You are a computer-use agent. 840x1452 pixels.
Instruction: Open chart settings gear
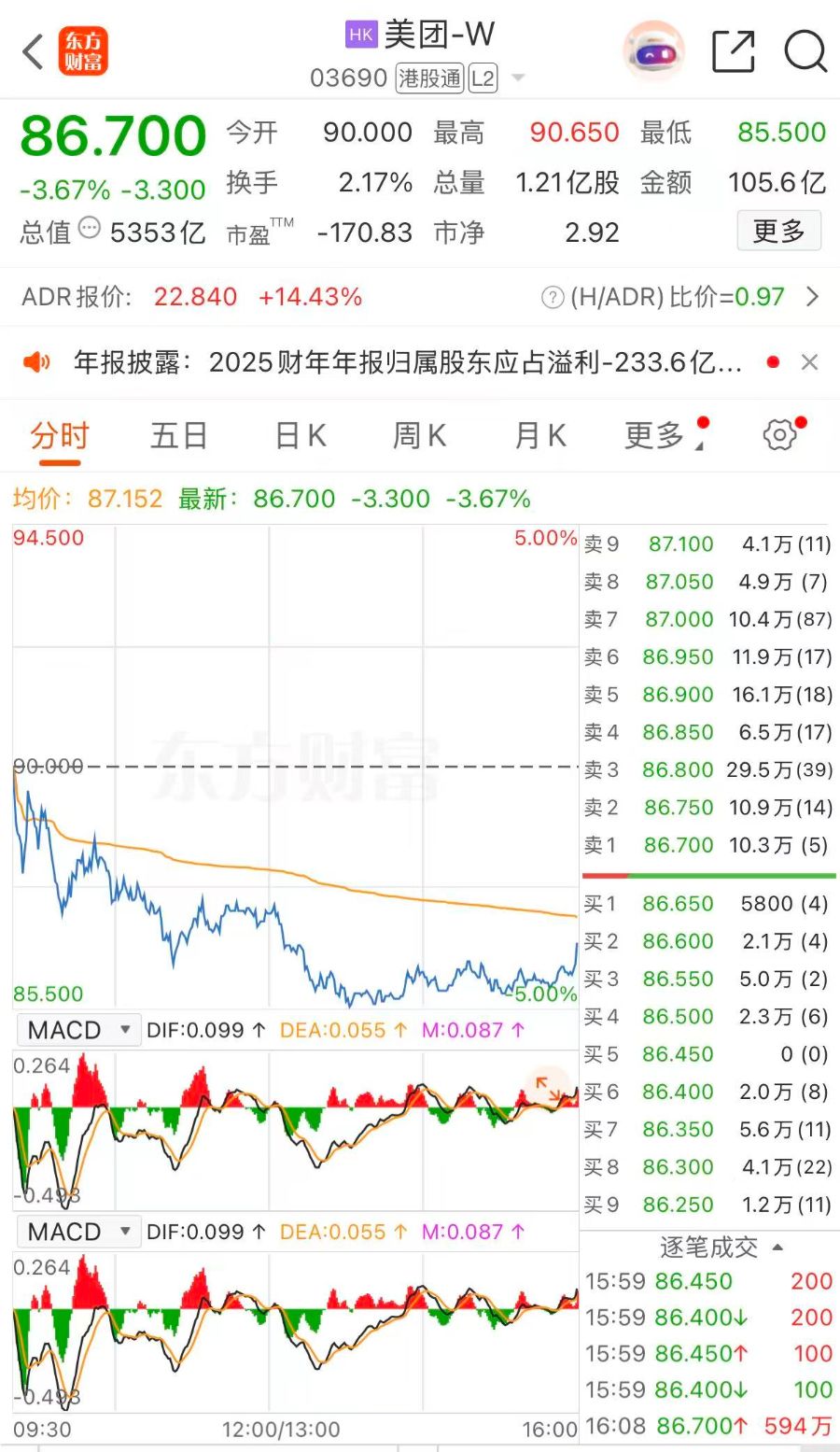[x=780, y=434]
